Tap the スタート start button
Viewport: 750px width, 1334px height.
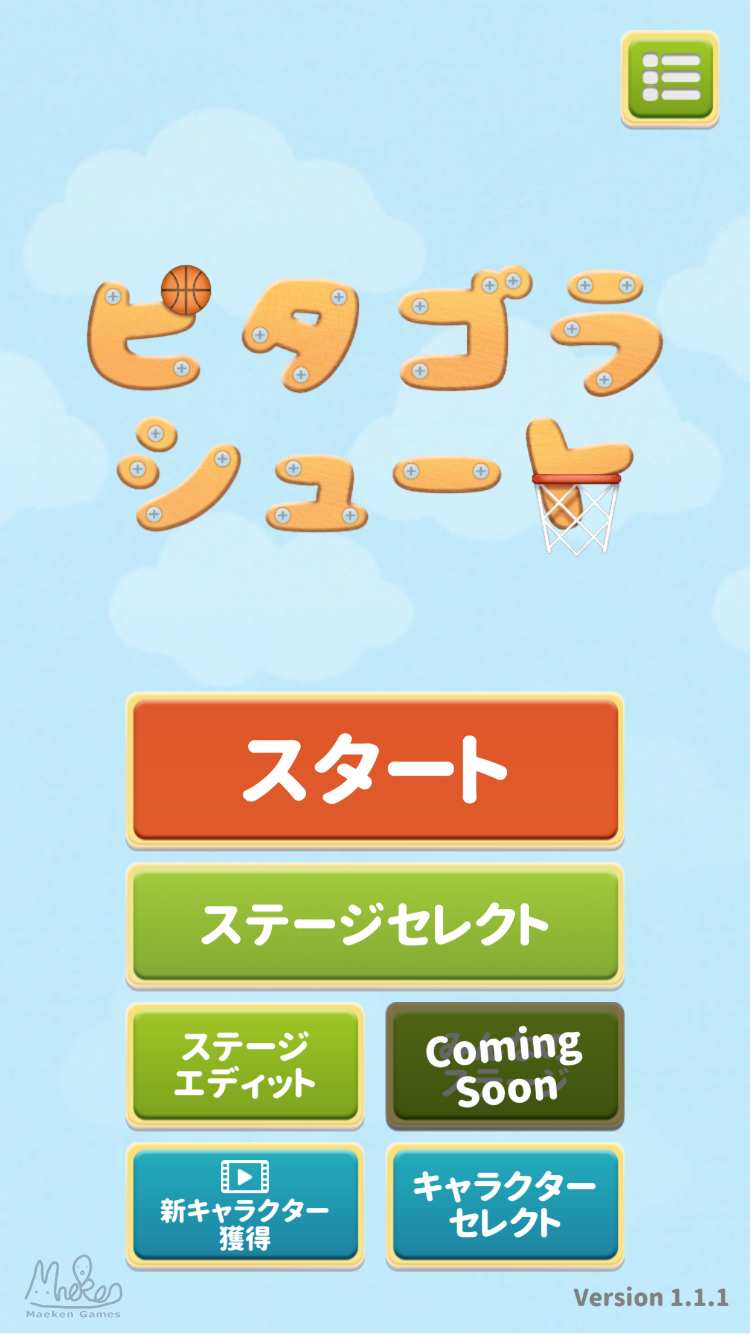[x=375, y=768]
